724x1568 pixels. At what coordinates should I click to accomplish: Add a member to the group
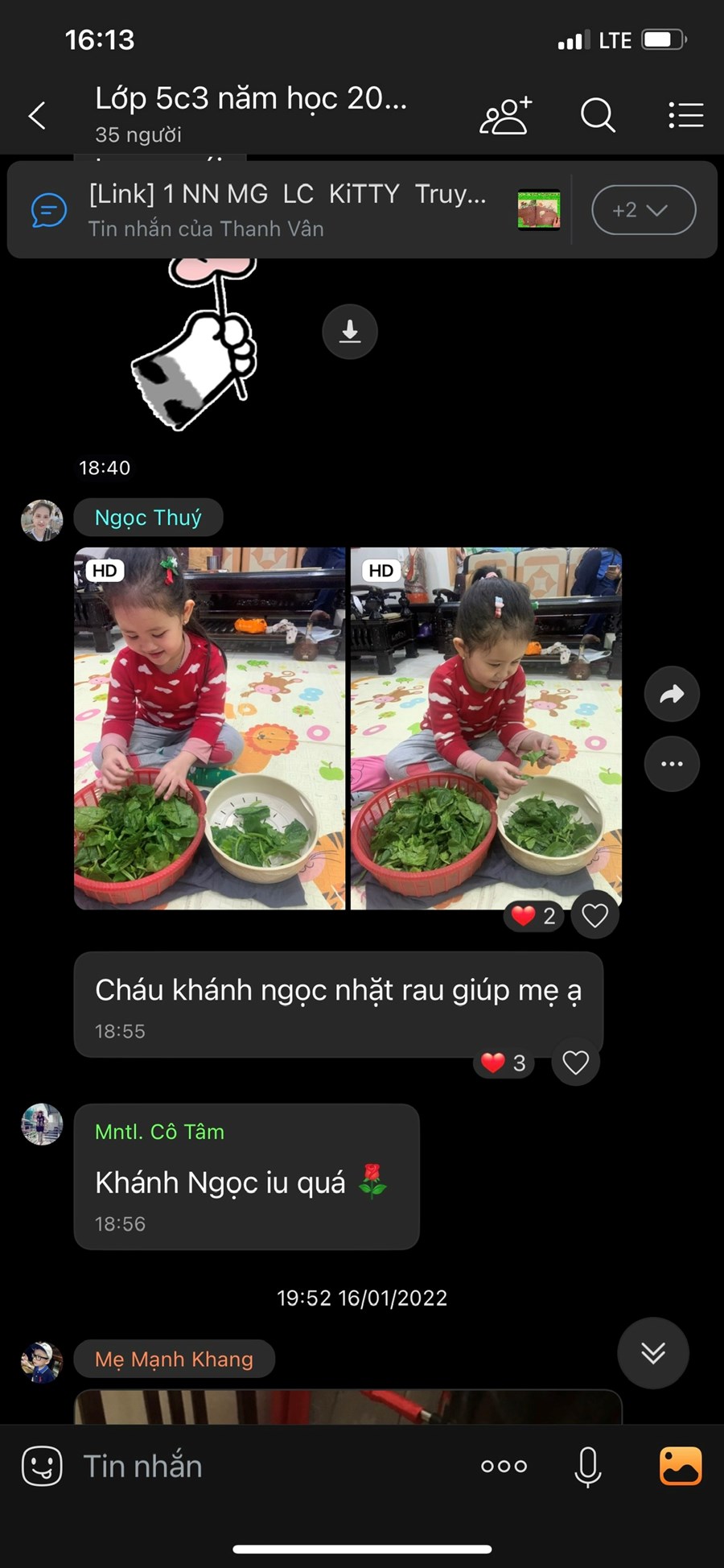pos(506,116)
